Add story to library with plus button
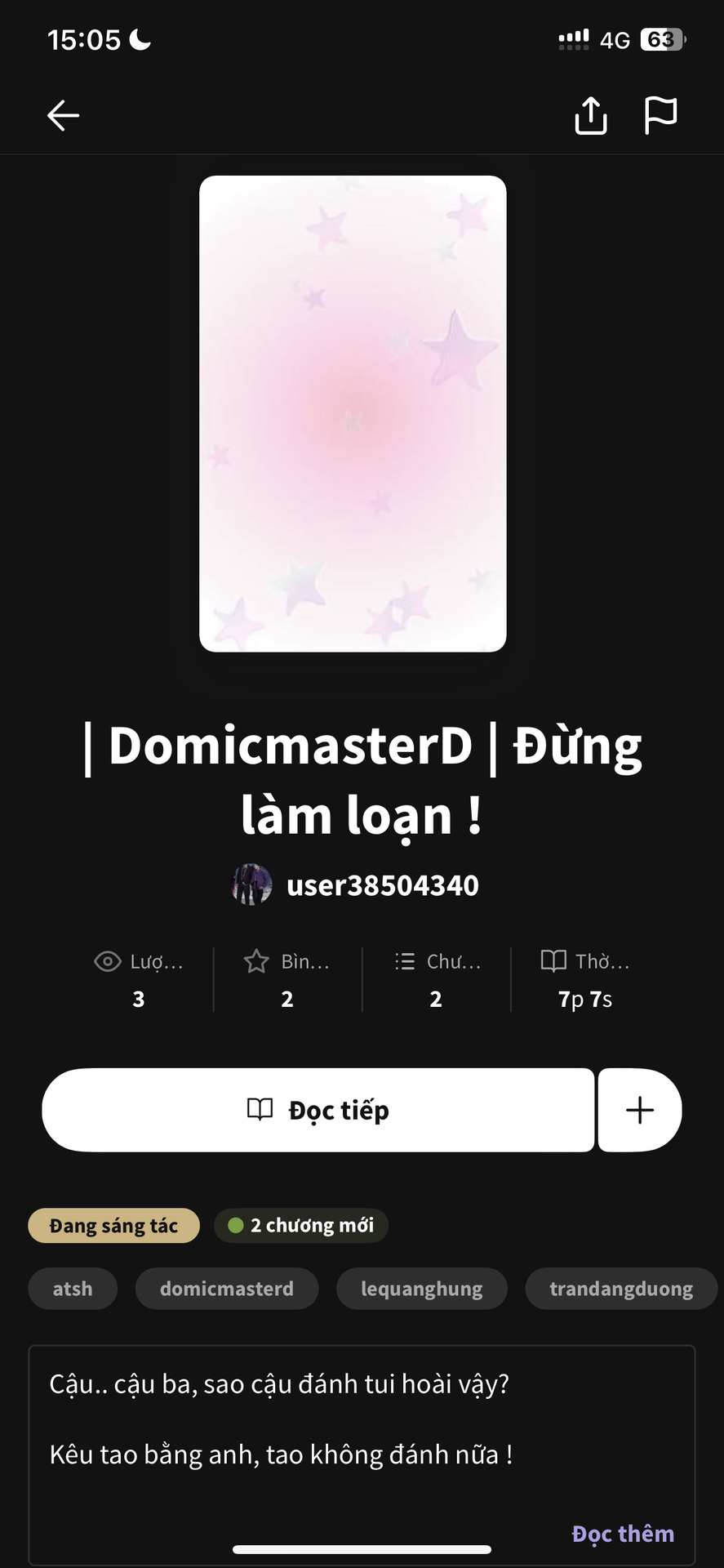Image resolution: width=724 pixels, height=1568 pixels. point(640,1110)
